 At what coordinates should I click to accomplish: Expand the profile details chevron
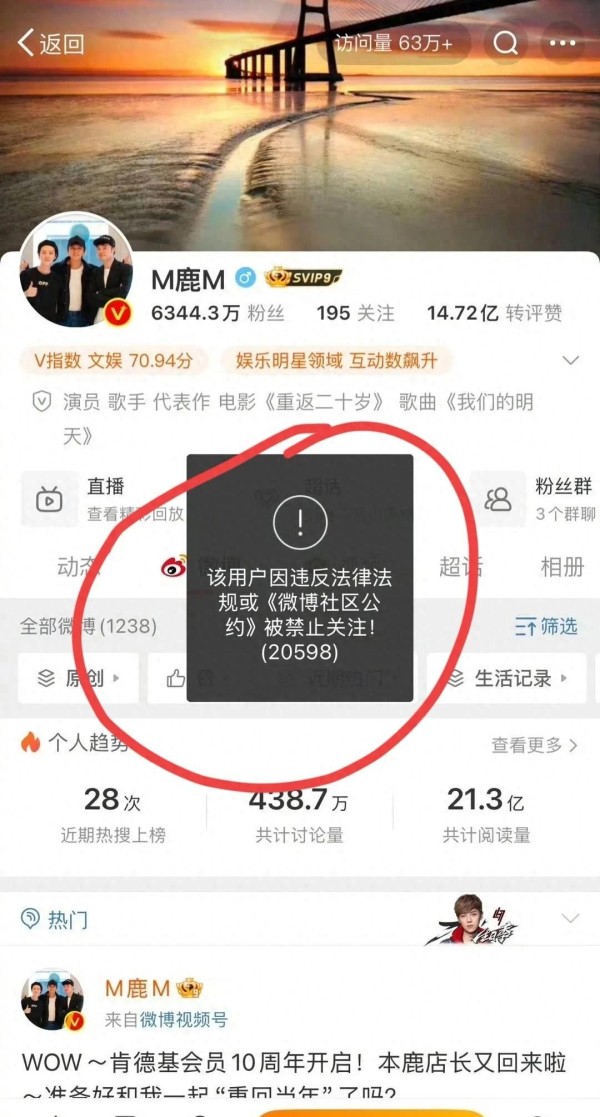tap(571, 360)
